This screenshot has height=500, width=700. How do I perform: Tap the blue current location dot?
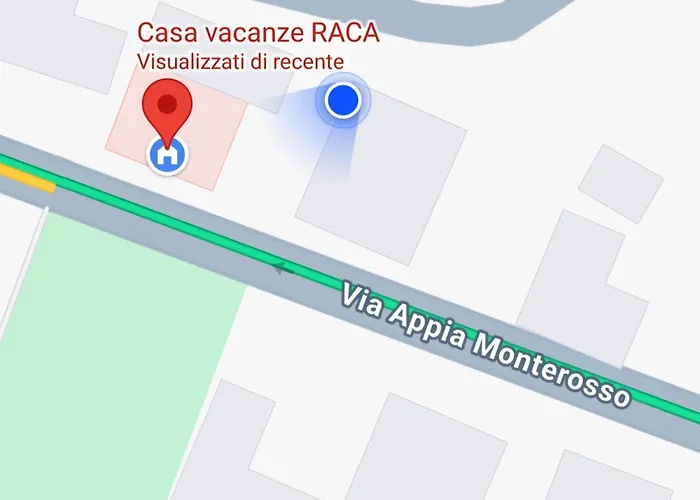343,101
